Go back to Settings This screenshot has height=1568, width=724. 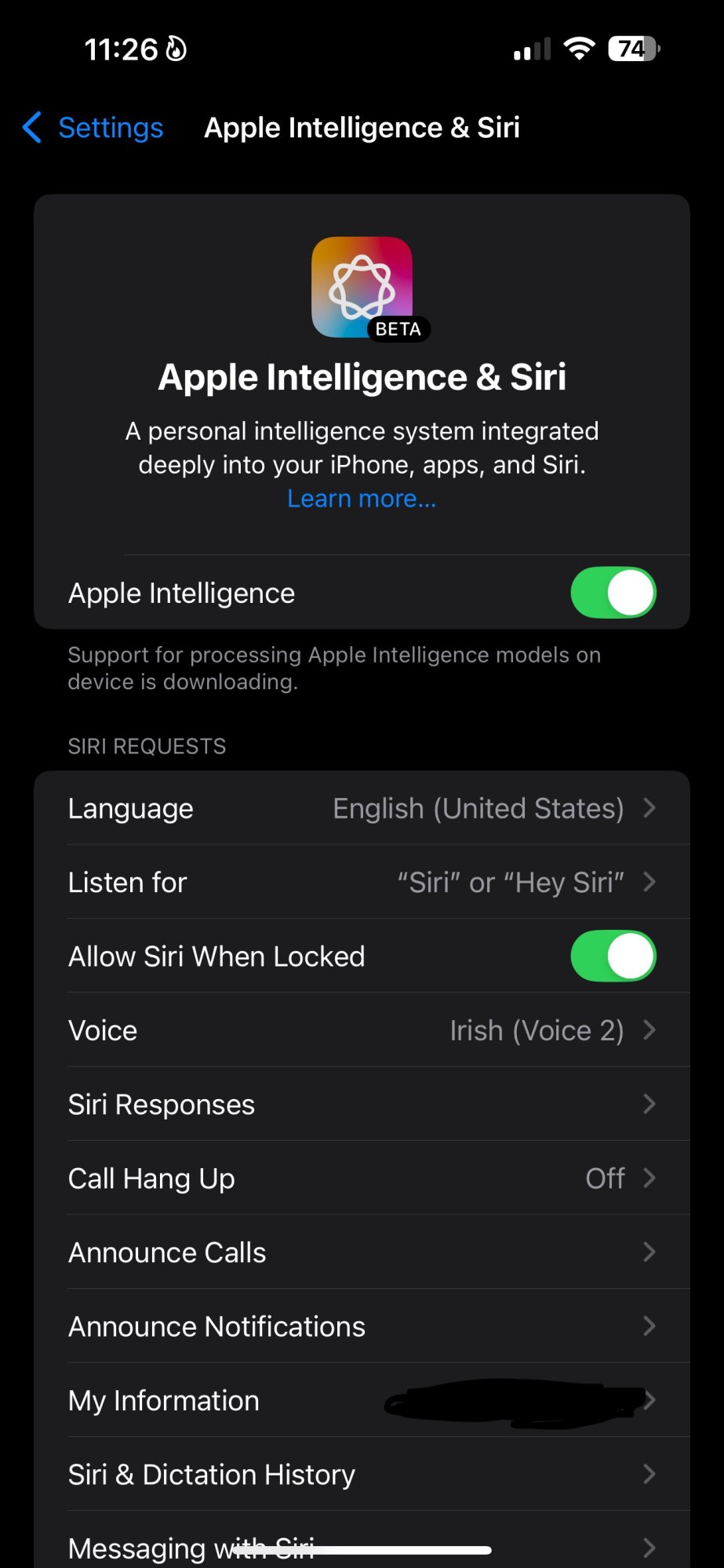click(x=94, y=128)
